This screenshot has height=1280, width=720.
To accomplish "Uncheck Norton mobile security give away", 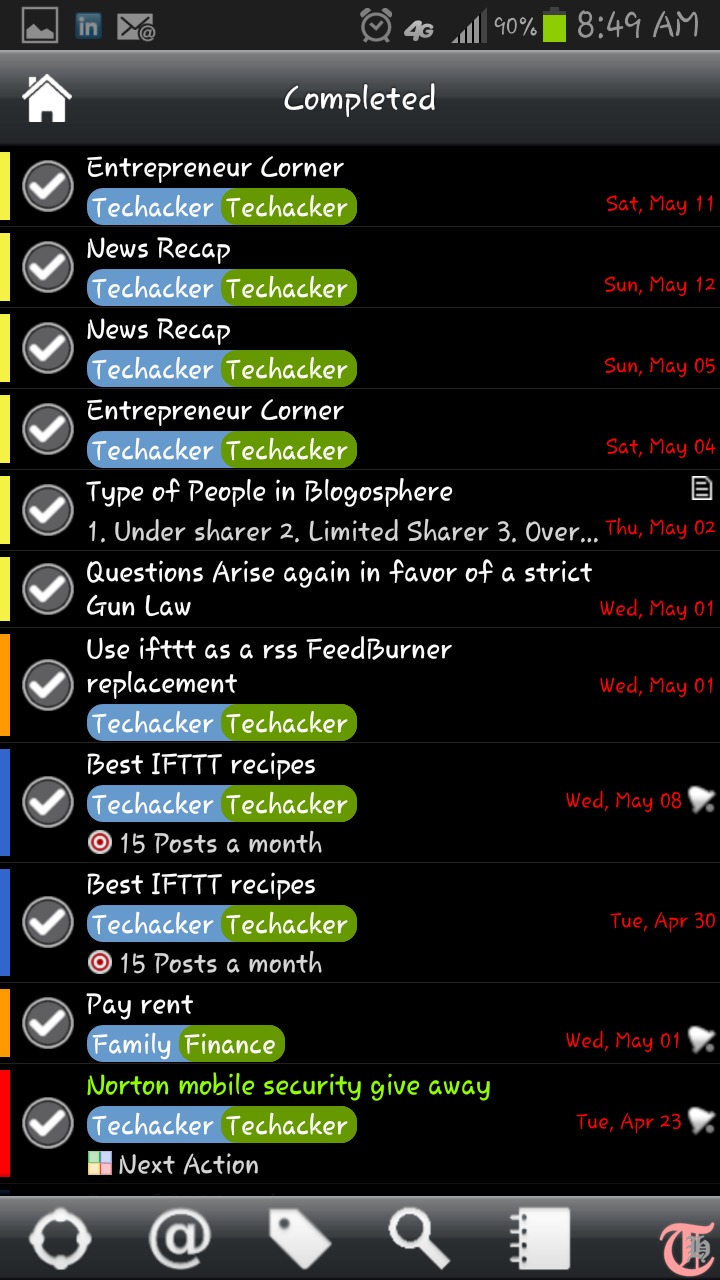I will (x=48, y=1124).
